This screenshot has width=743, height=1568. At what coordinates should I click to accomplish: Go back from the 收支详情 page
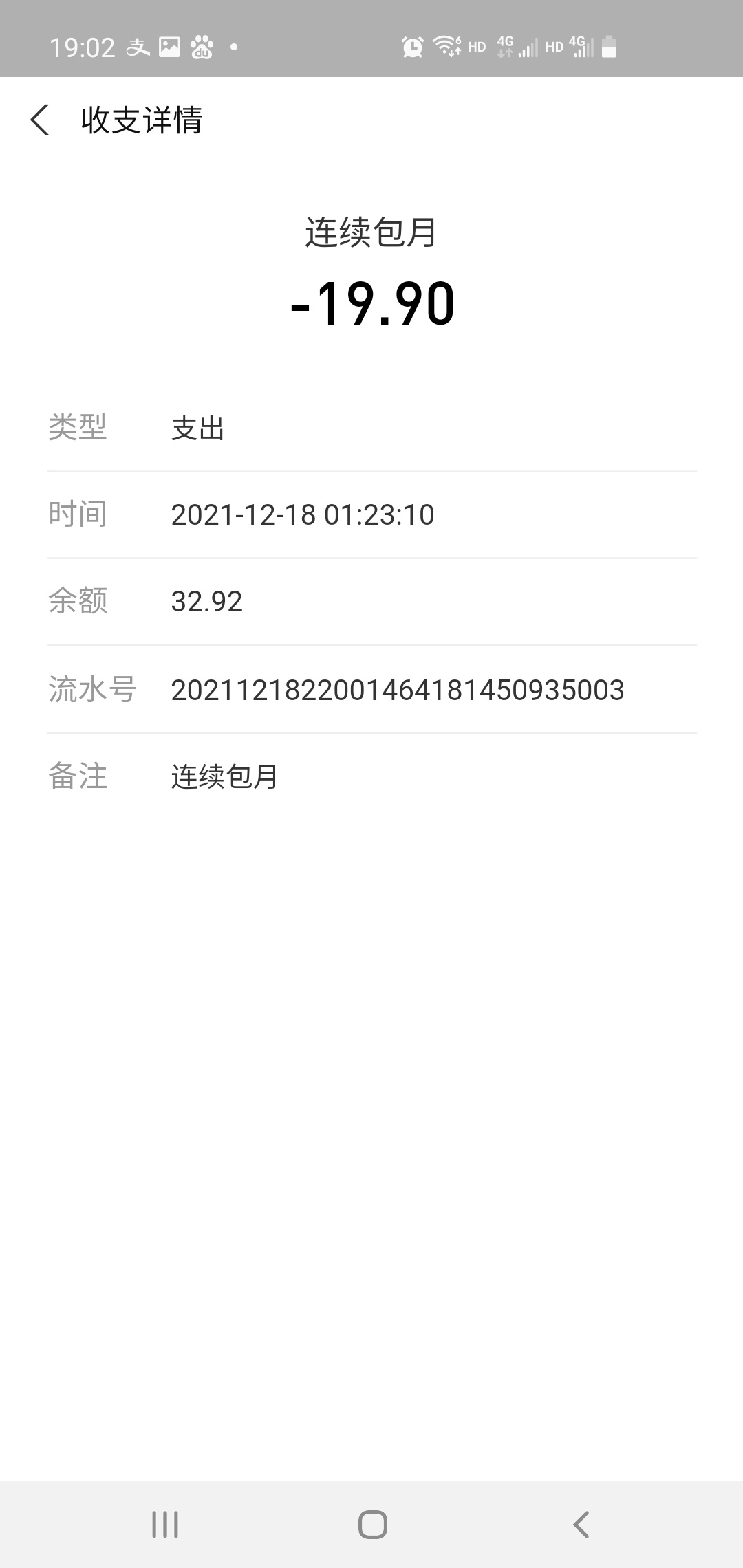[x=40, y=120]
